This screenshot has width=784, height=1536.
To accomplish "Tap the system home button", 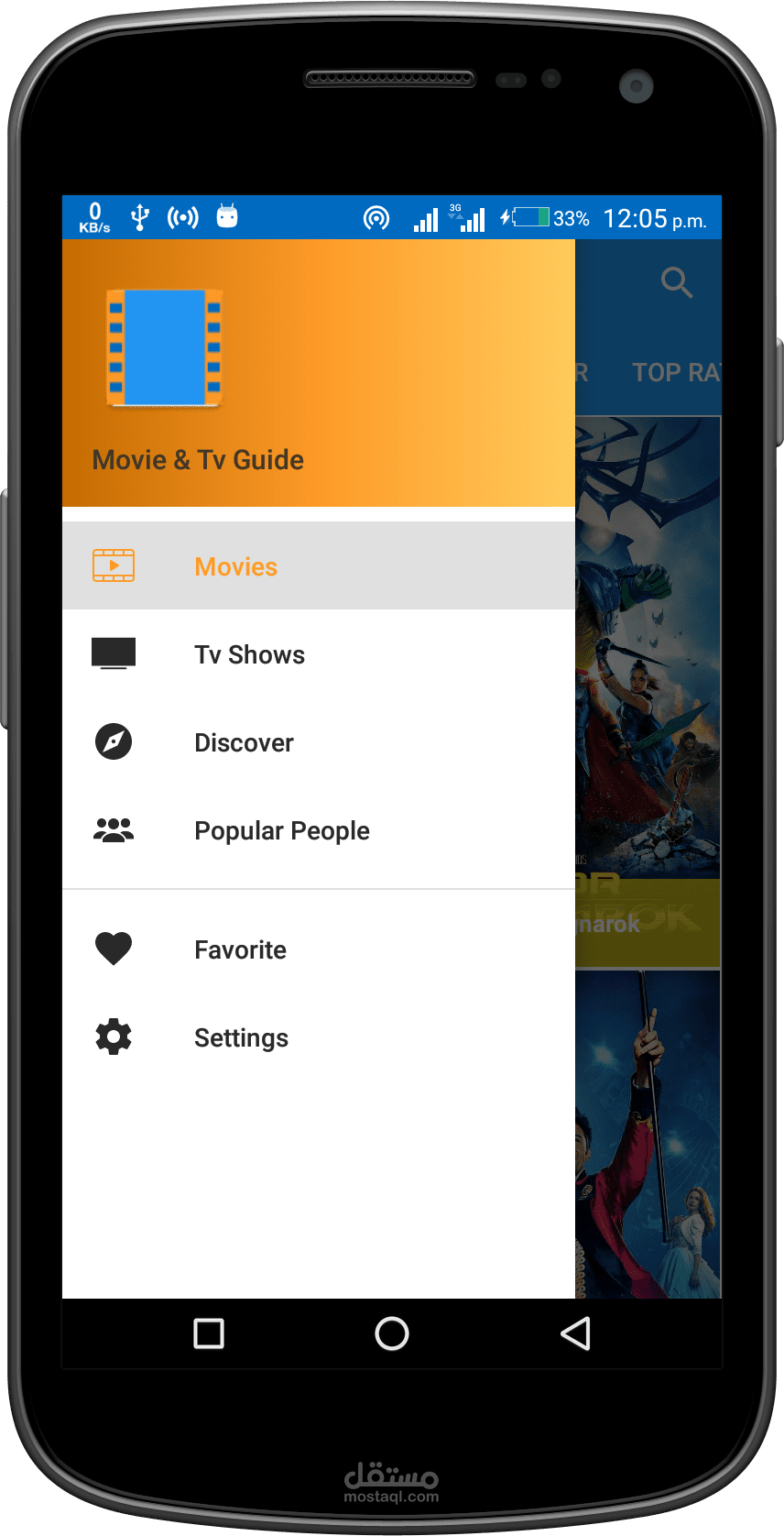I will pyautogui.click(x=392, y=1333).
